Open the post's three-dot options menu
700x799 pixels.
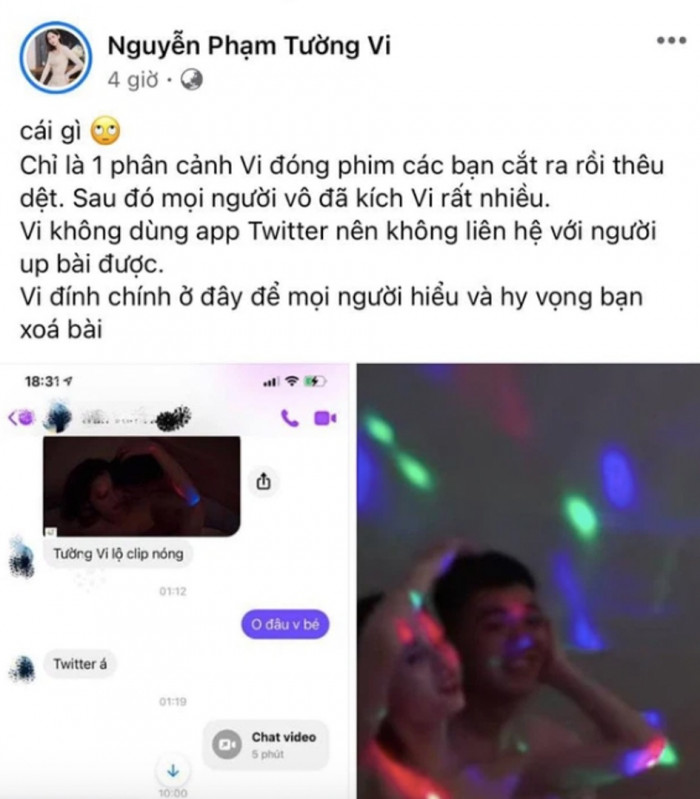tap(670, 41)
